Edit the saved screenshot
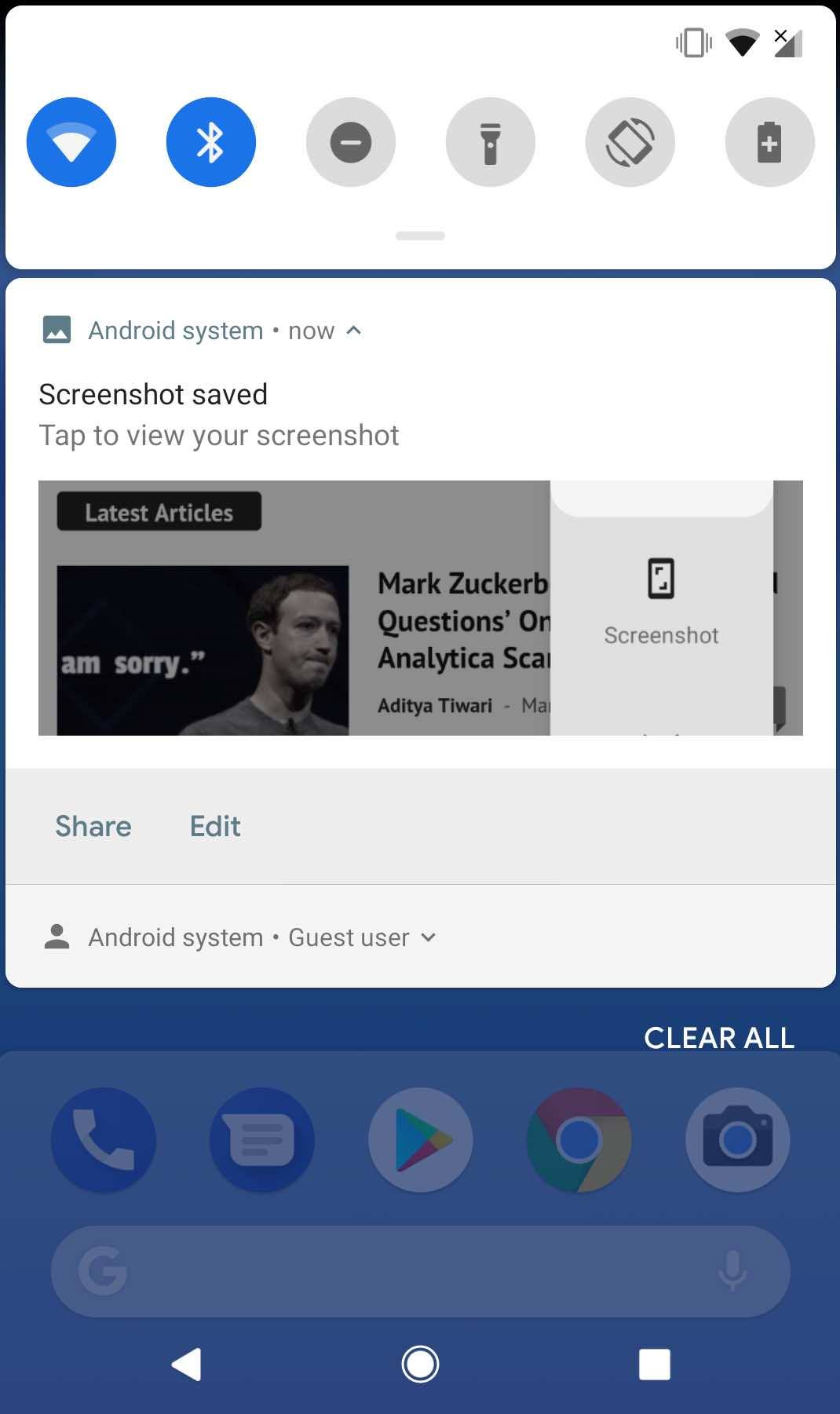The width and height of the screenshot is (840, 1414). click(x=215, y=826)
